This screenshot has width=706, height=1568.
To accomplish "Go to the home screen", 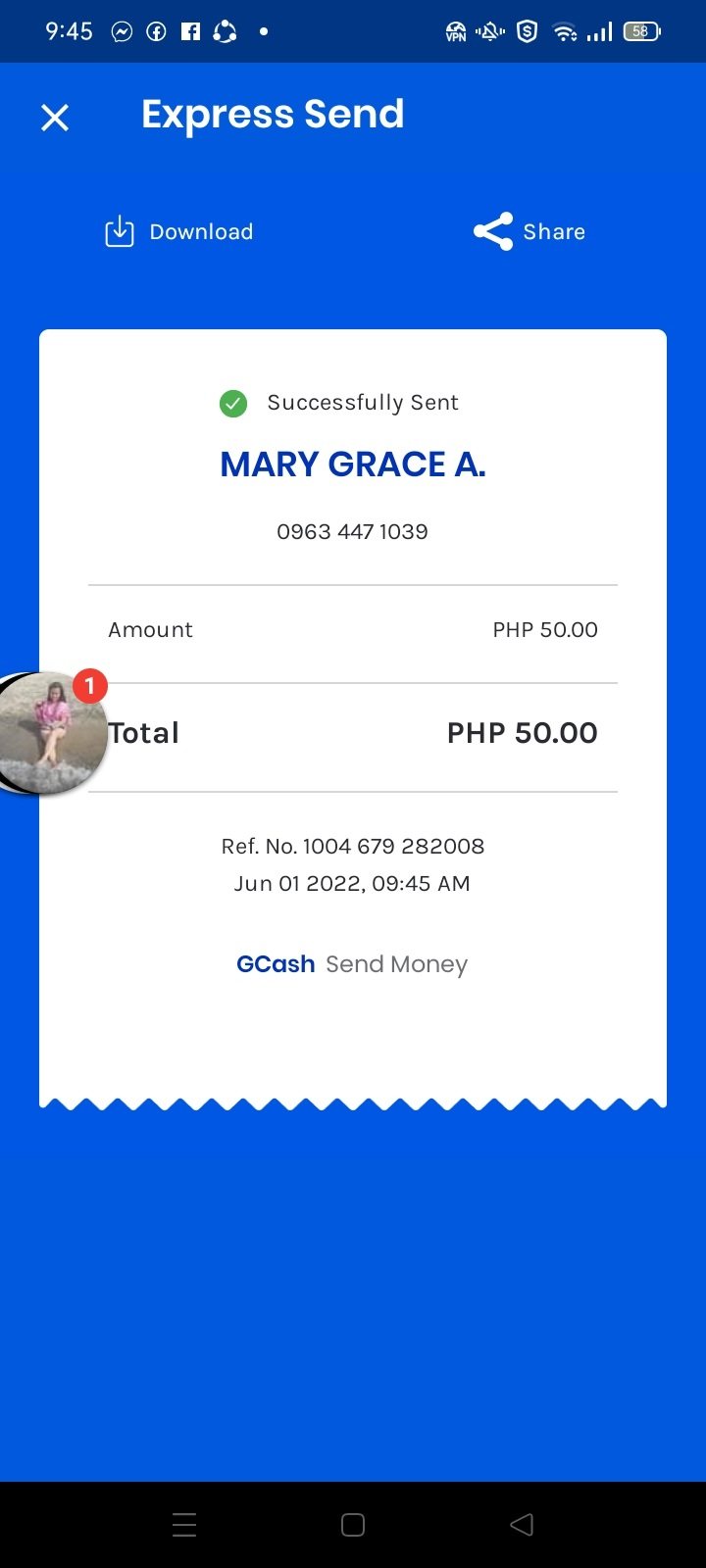I will pos(353,1524).
